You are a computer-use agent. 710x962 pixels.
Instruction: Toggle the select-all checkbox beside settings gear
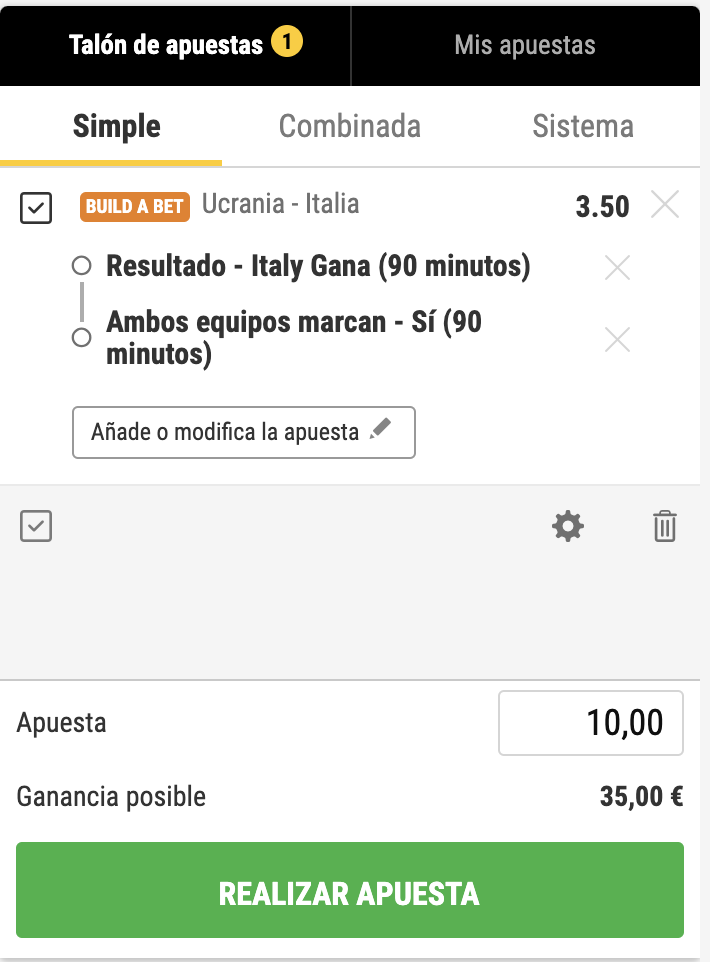36,526
